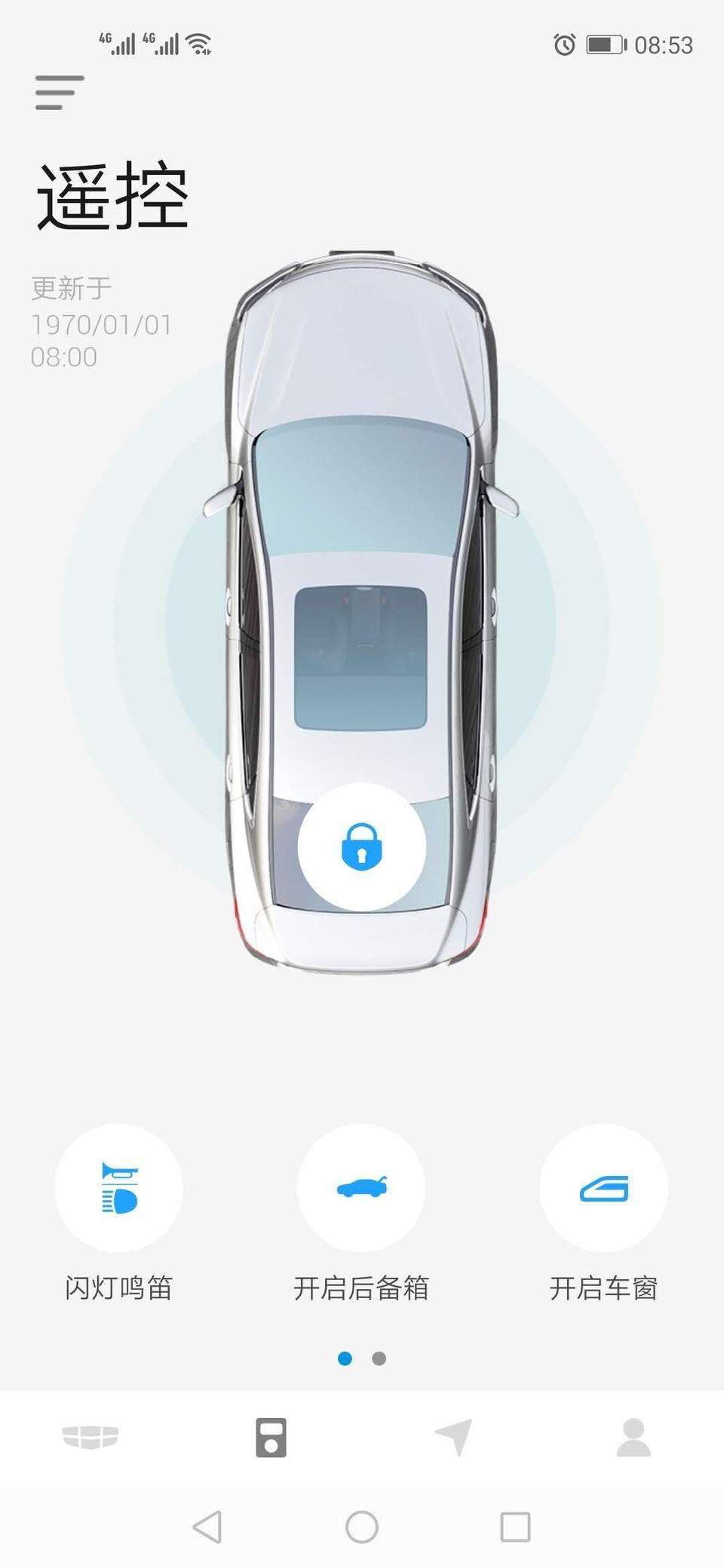724x1568 pixels.
Task: Switch to the Geely logo home tab
Action: click(90, 1437)
